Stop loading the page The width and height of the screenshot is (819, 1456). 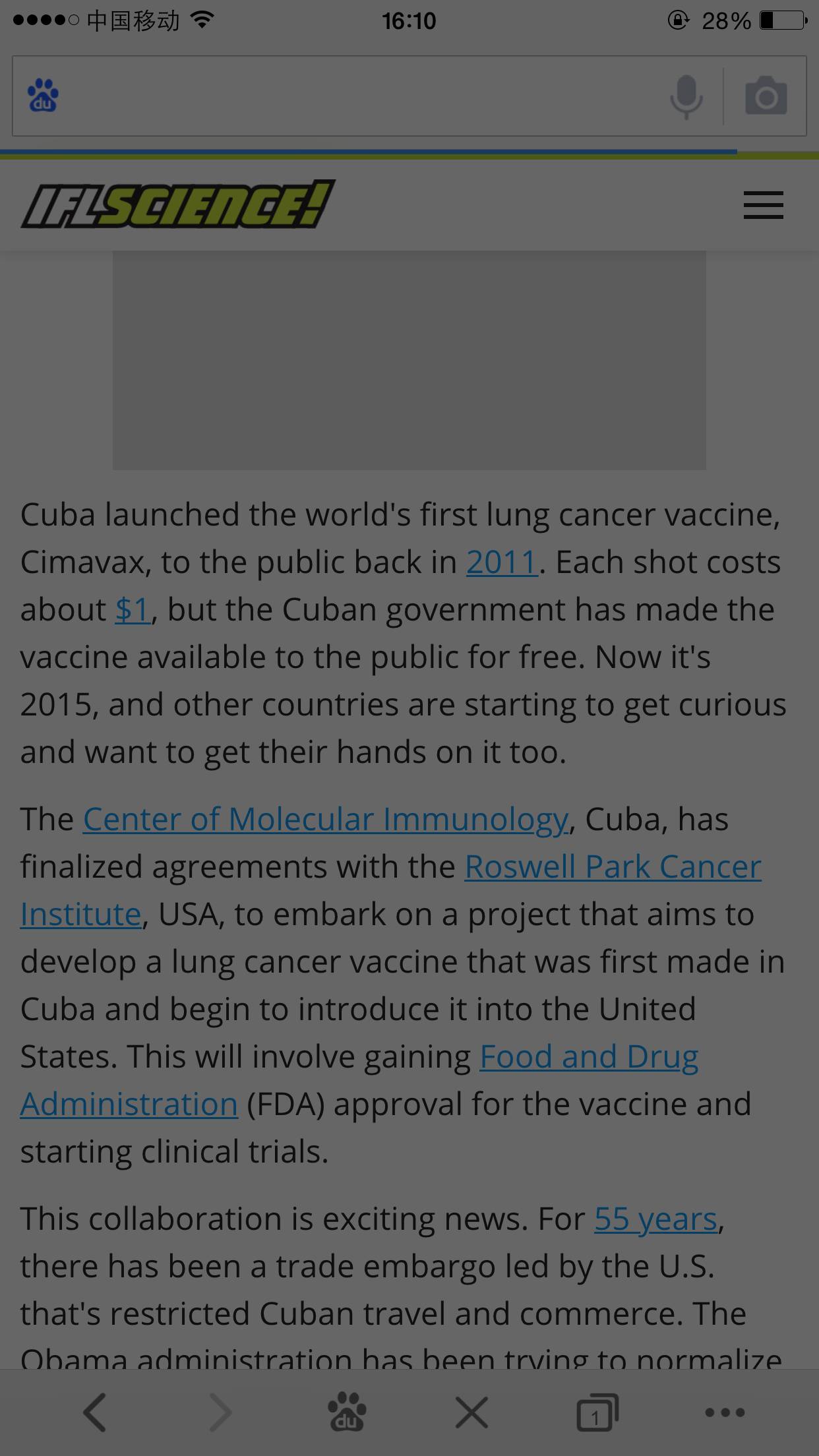click(472, 1412)
